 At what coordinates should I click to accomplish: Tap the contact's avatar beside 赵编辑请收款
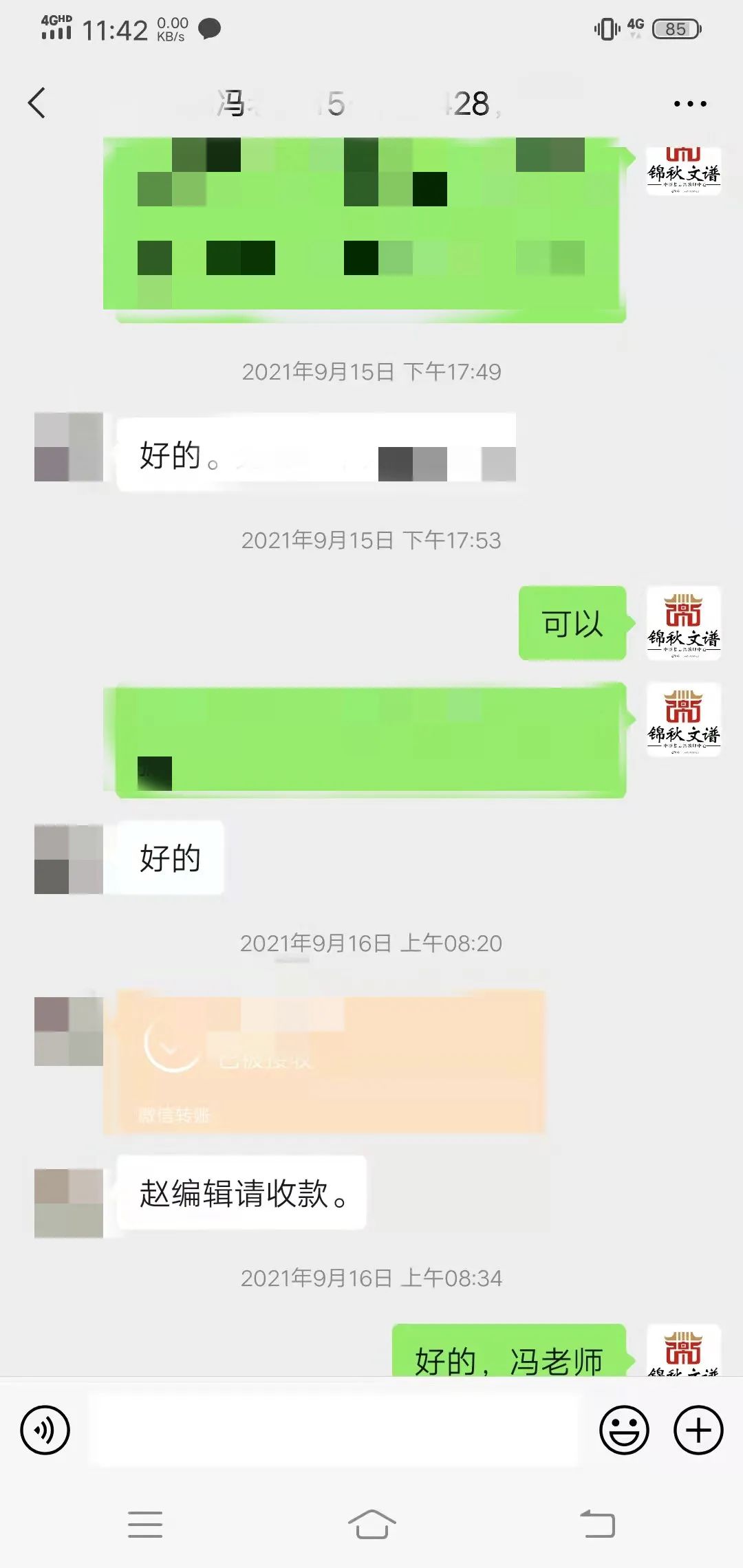[x=69, y=1202]
